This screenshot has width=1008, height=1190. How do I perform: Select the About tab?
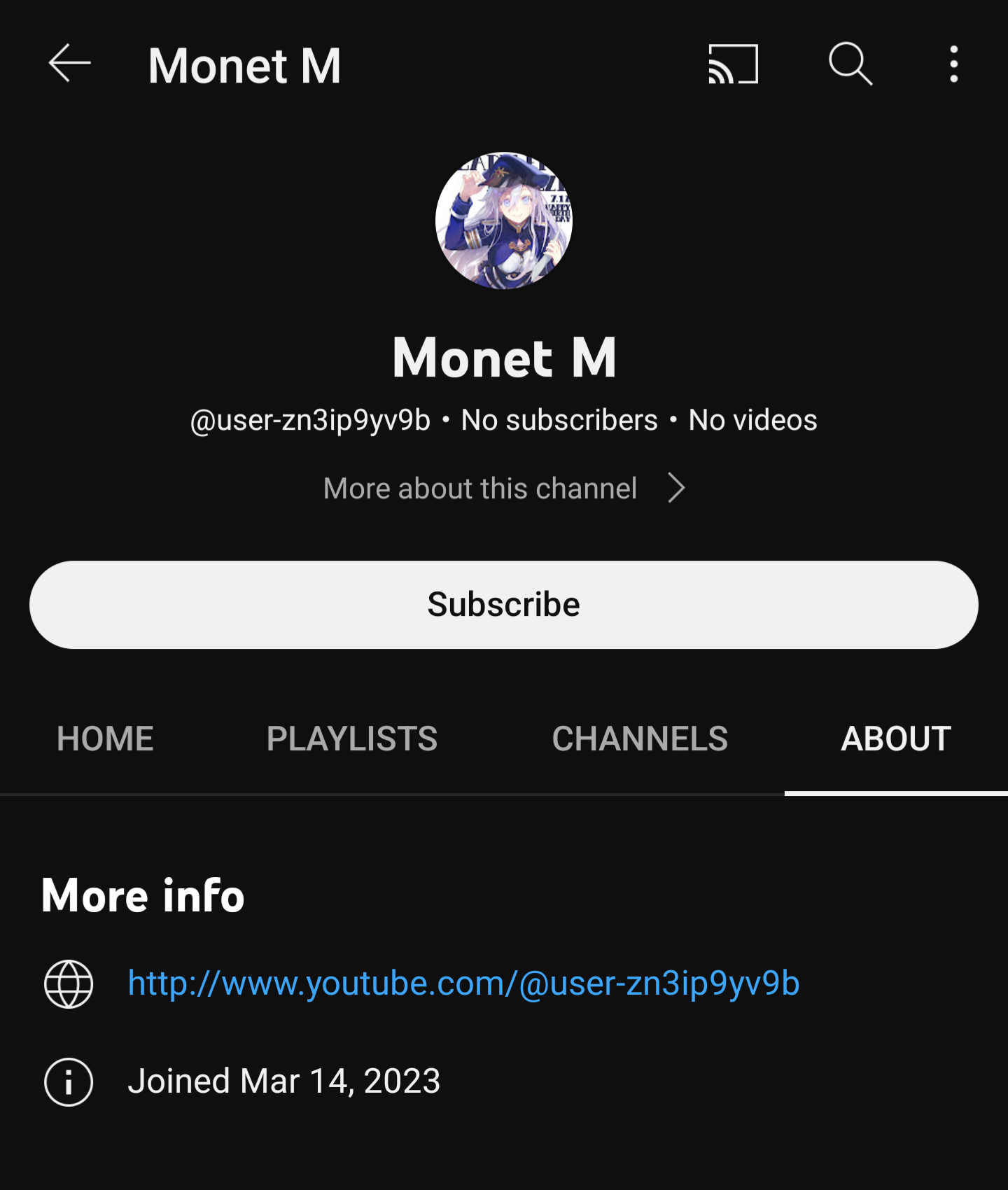pos(896,738)
